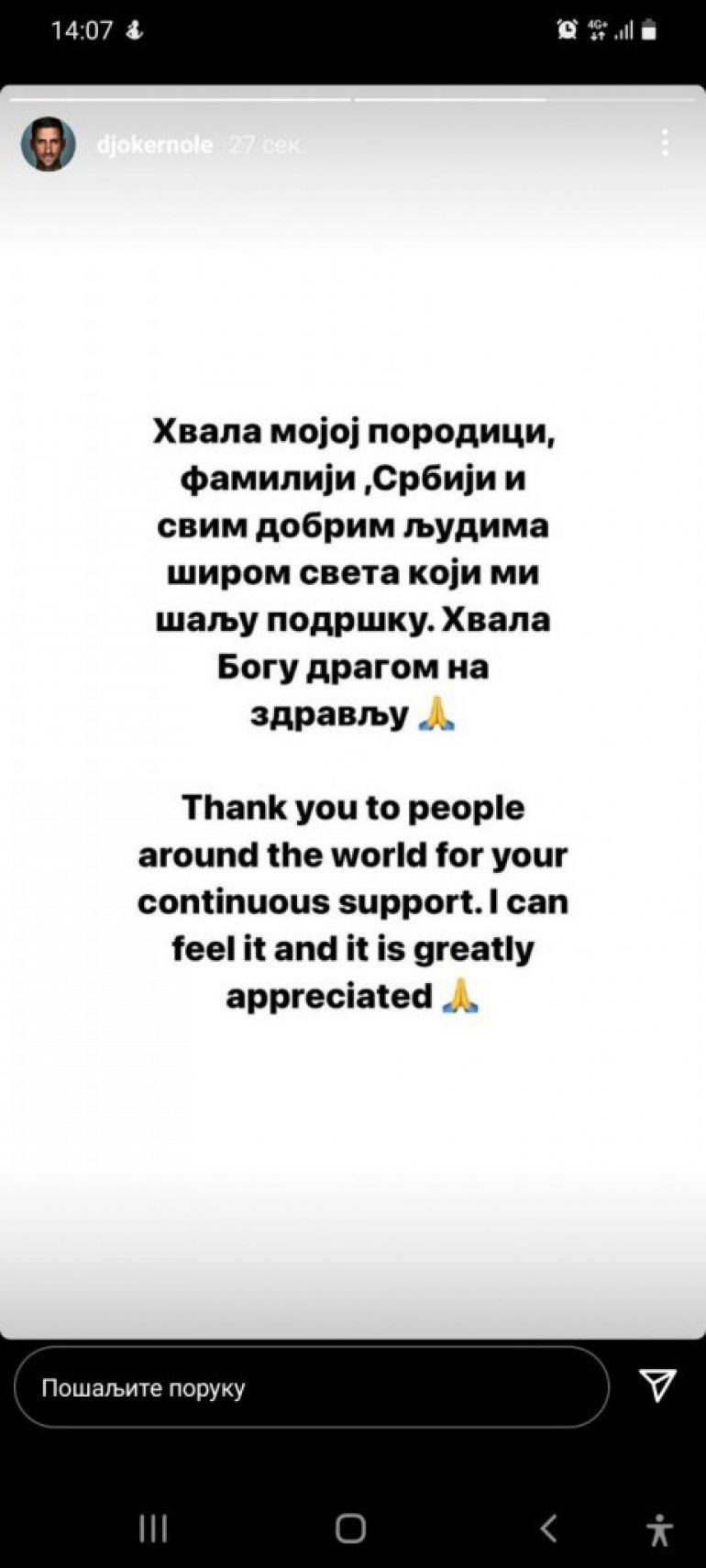The image size is (706, 1568).
Task: Open the djokernole username link
Action: click(x=154, y=145)
